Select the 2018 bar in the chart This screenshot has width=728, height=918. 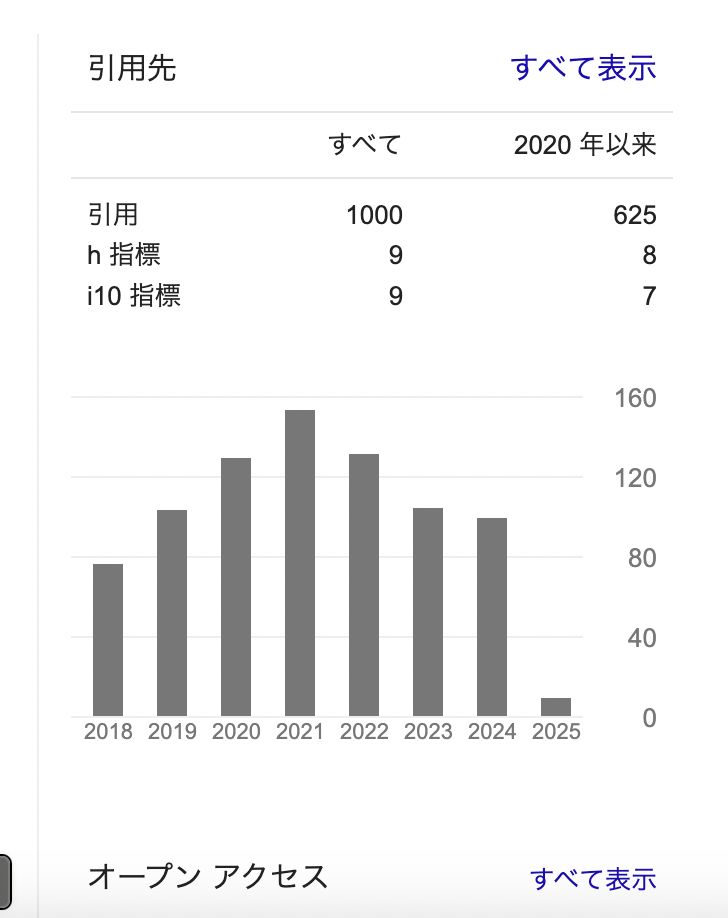[108, 640]
